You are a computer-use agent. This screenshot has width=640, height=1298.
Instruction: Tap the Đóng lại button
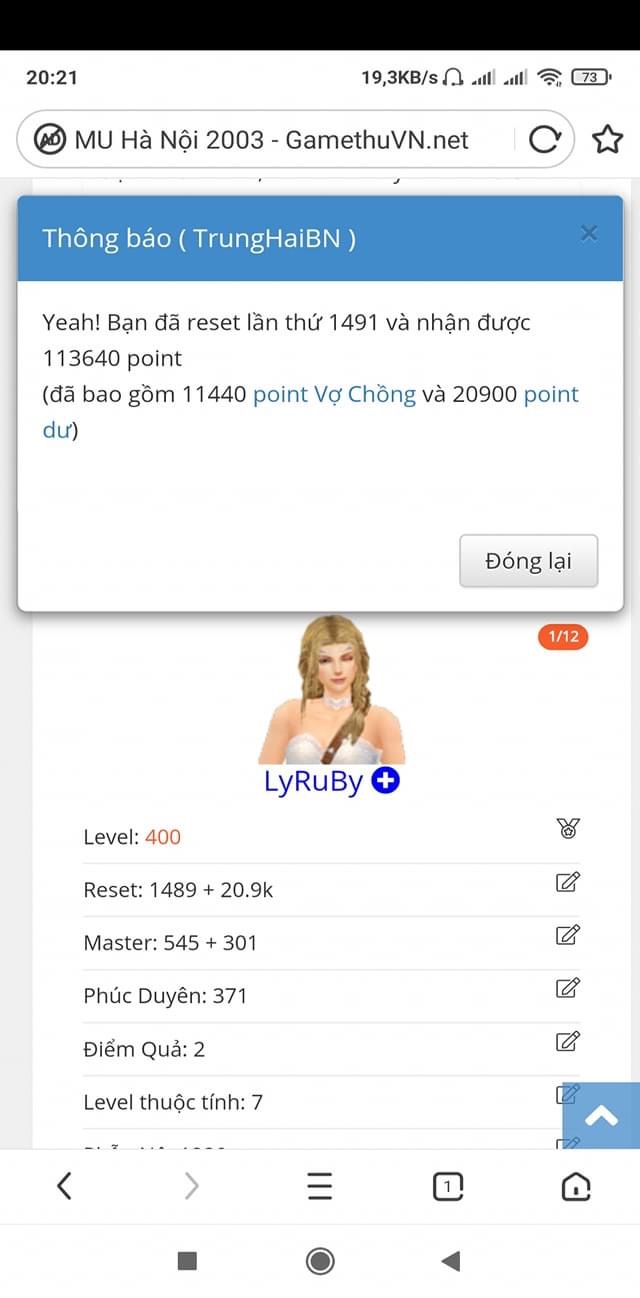(528, 561)
